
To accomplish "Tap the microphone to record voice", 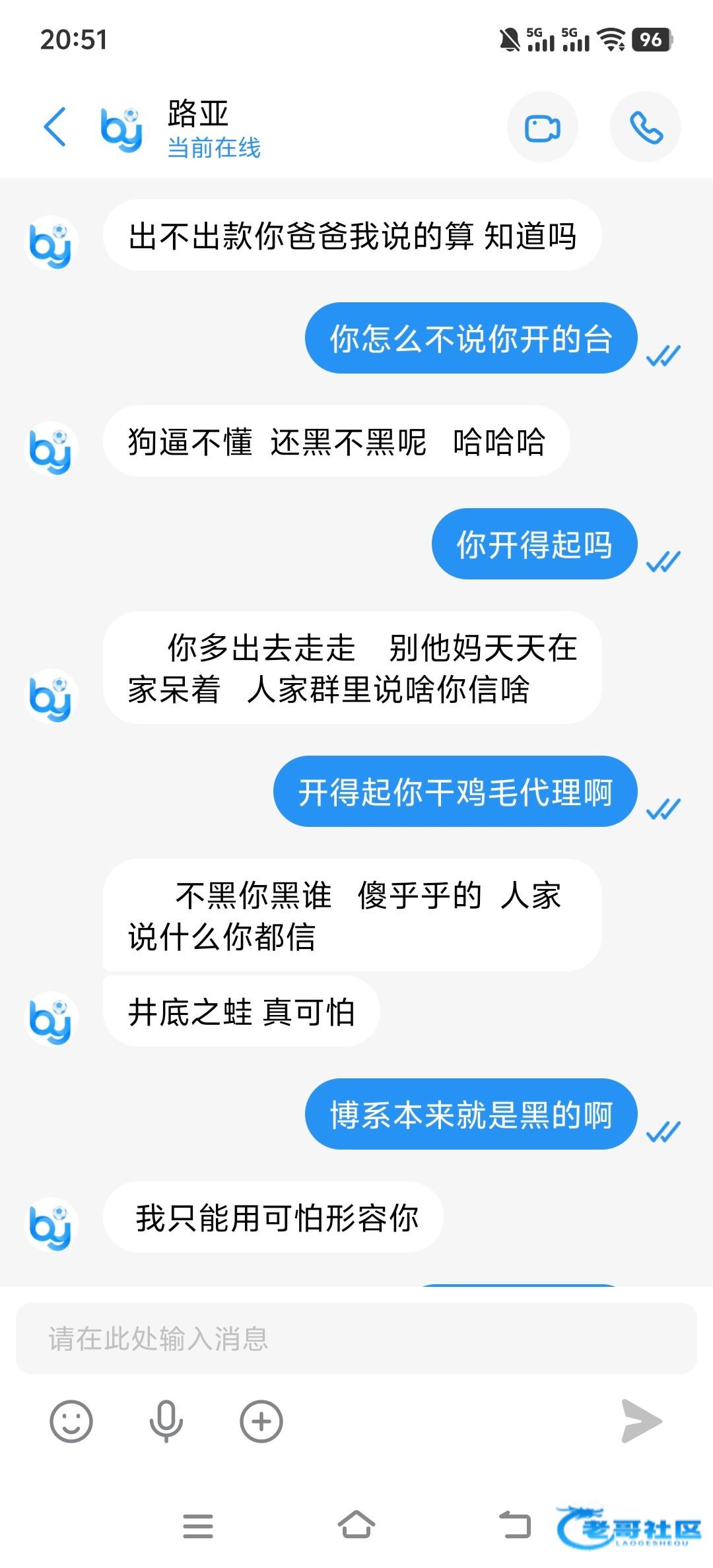I will pos(166,1421).
